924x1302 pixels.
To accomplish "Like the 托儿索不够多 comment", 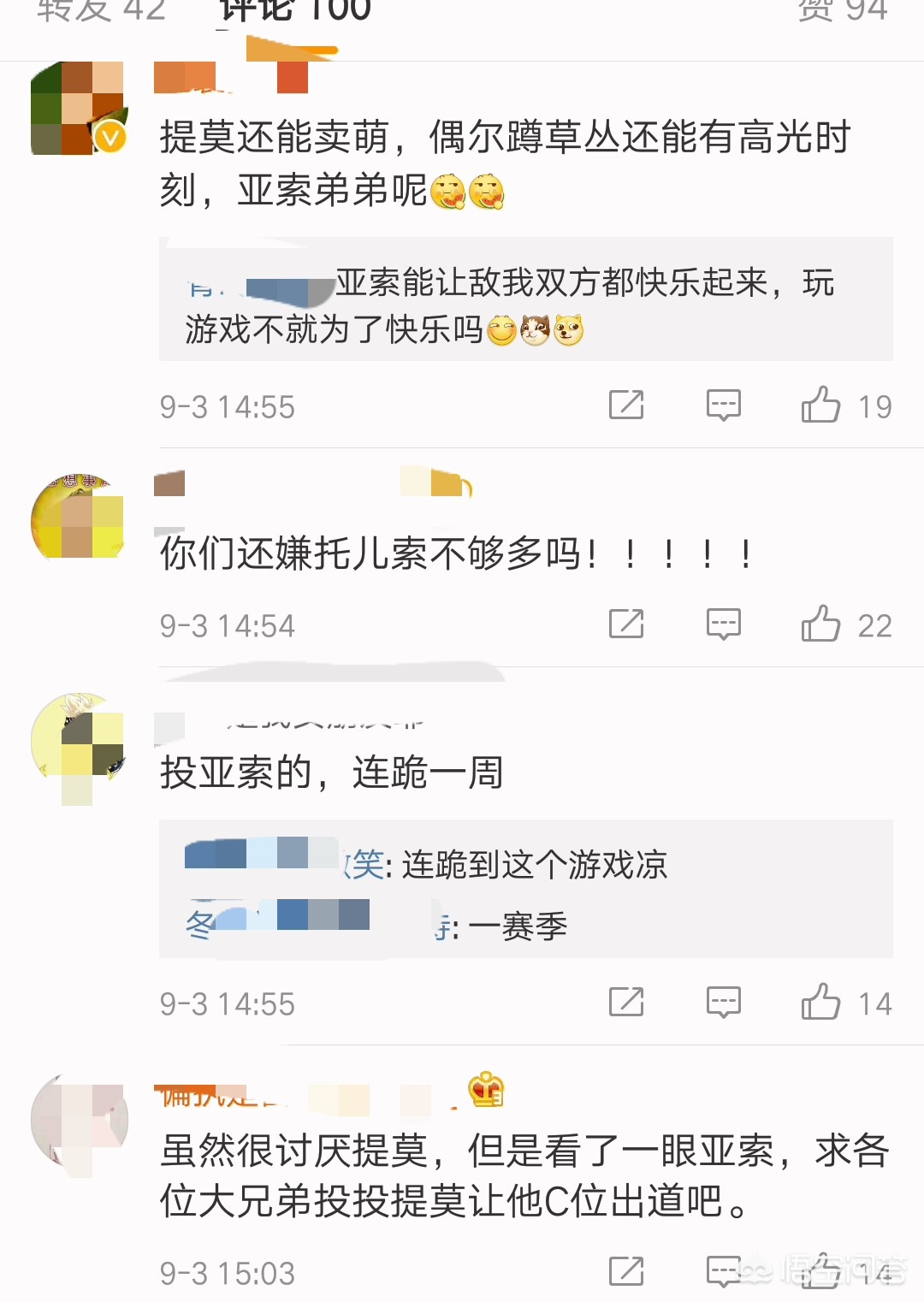I will pyautogui.click(x=821, y=624).
